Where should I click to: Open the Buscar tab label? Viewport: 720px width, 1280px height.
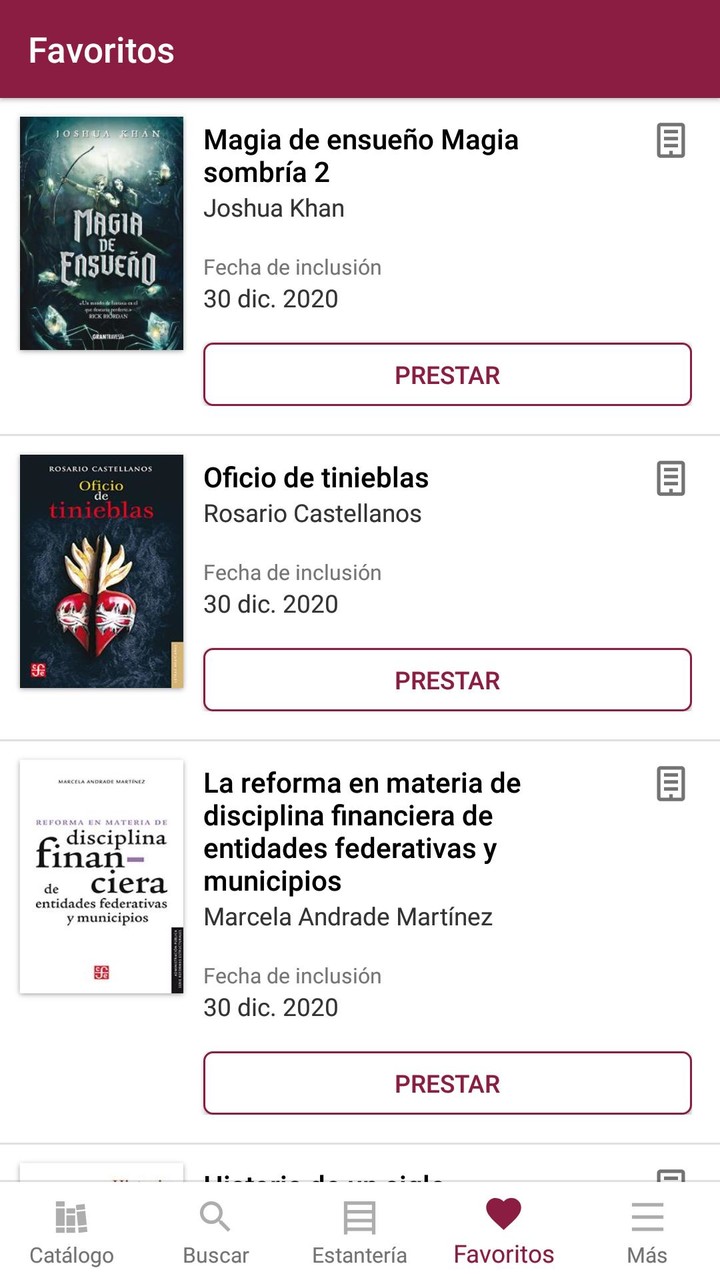(215, 1254)
